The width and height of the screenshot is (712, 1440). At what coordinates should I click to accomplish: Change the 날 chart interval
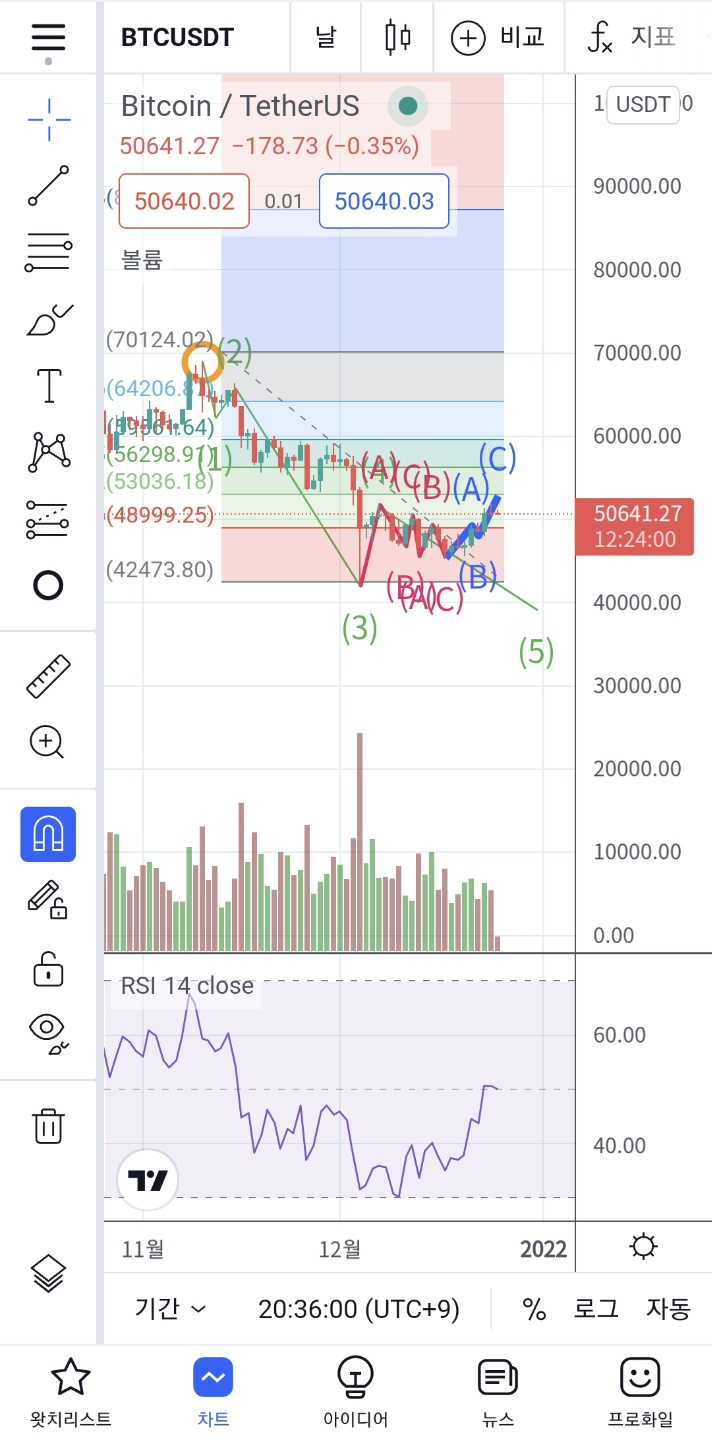[x=326, y=38]
